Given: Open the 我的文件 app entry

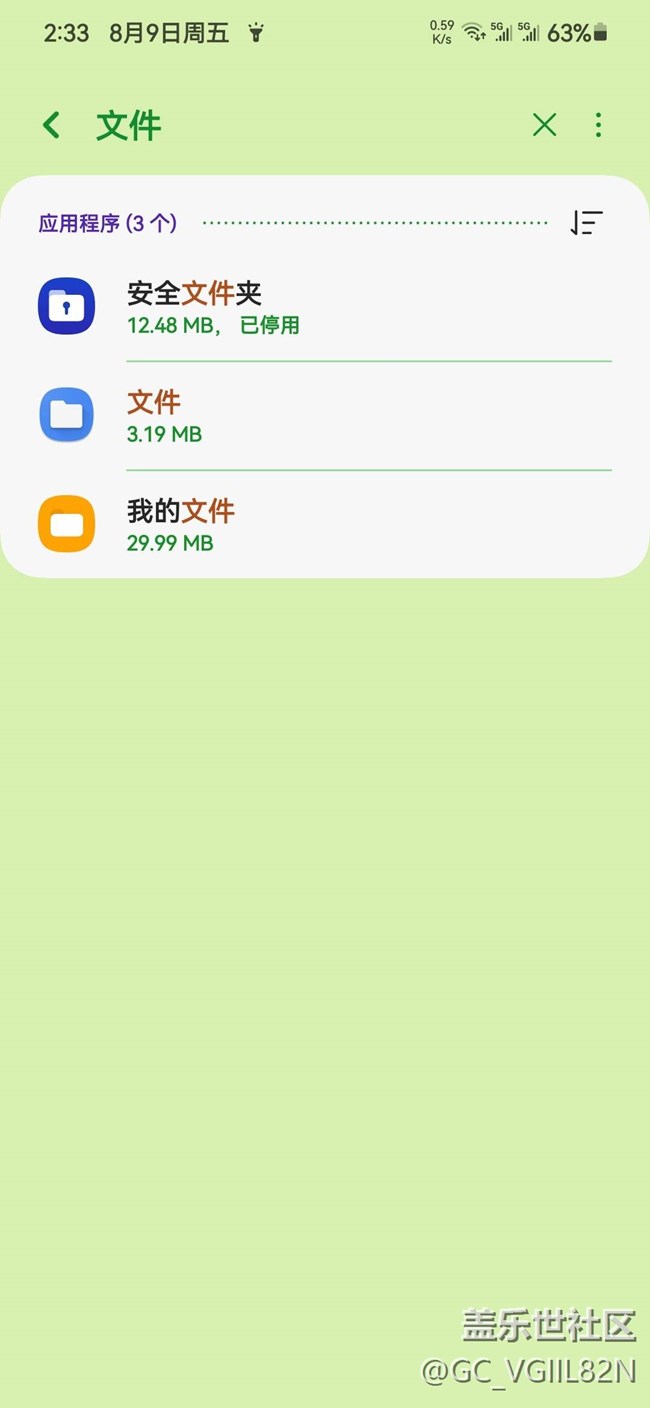Looking at the screenshot, I should click(325, 525).
